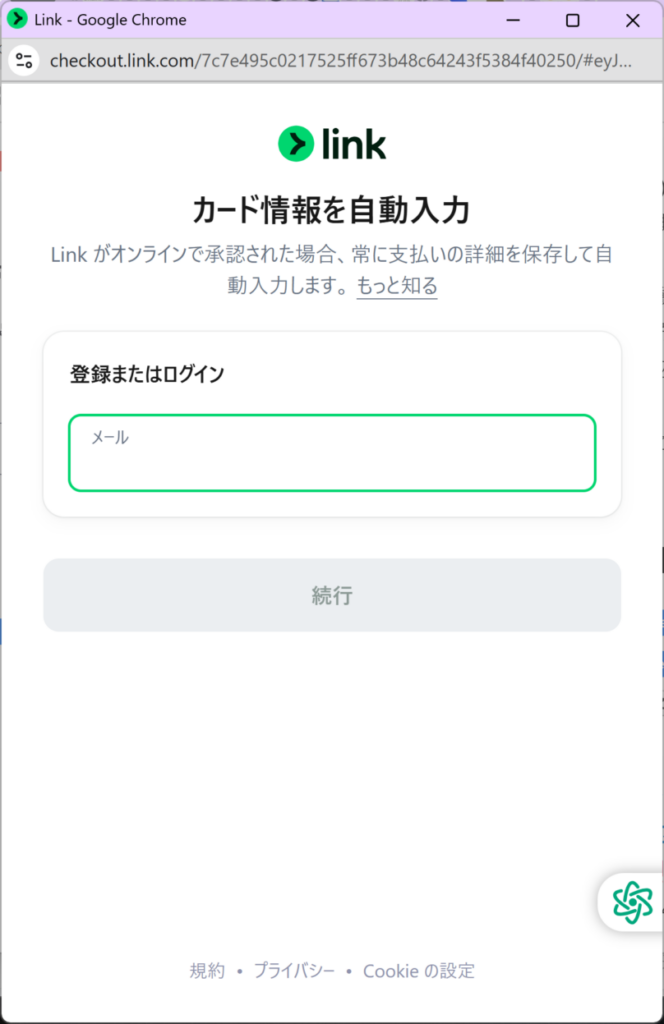Image resolution: width=664 pixels, height=1024 pixels.
Task: View site information icon in address bar
Action: 24,60
